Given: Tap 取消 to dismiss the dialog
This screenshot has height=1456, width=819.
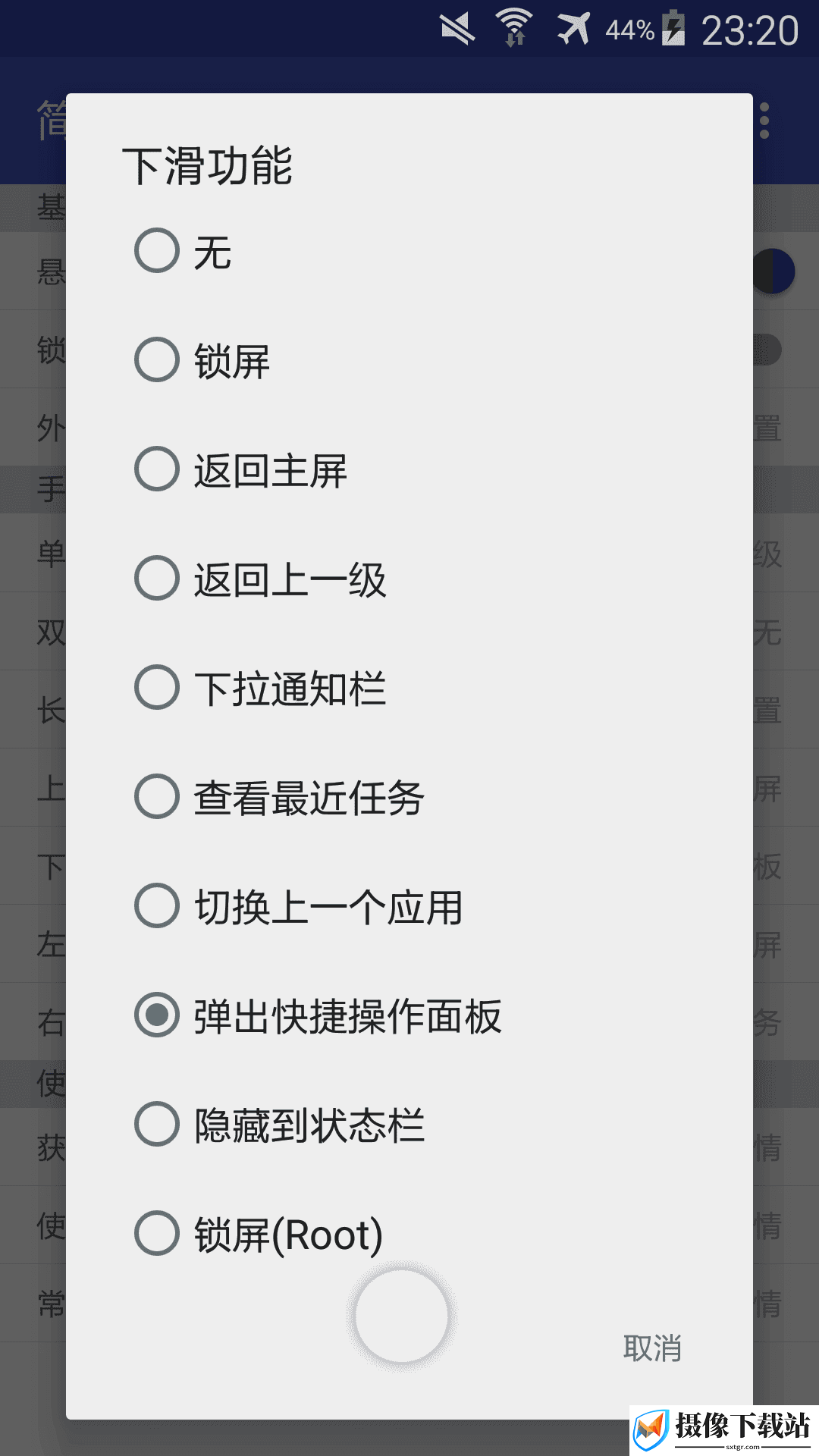Looking at the screenshot, I should pyautogui.click(x=652, y=1348).
